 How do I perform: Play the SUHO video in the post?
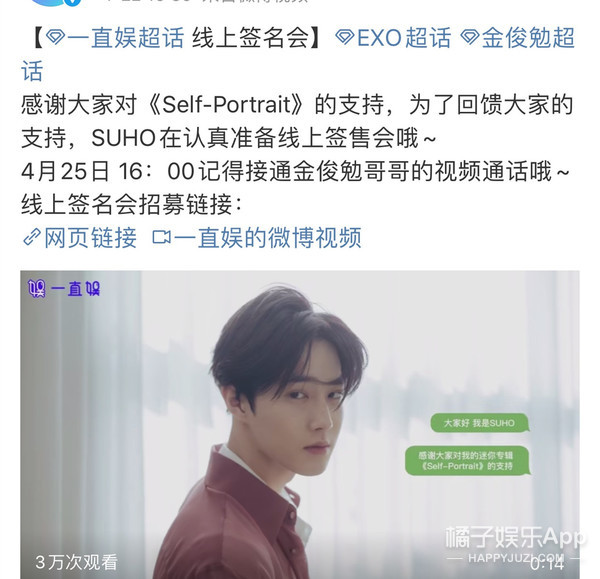coord(300,420)
